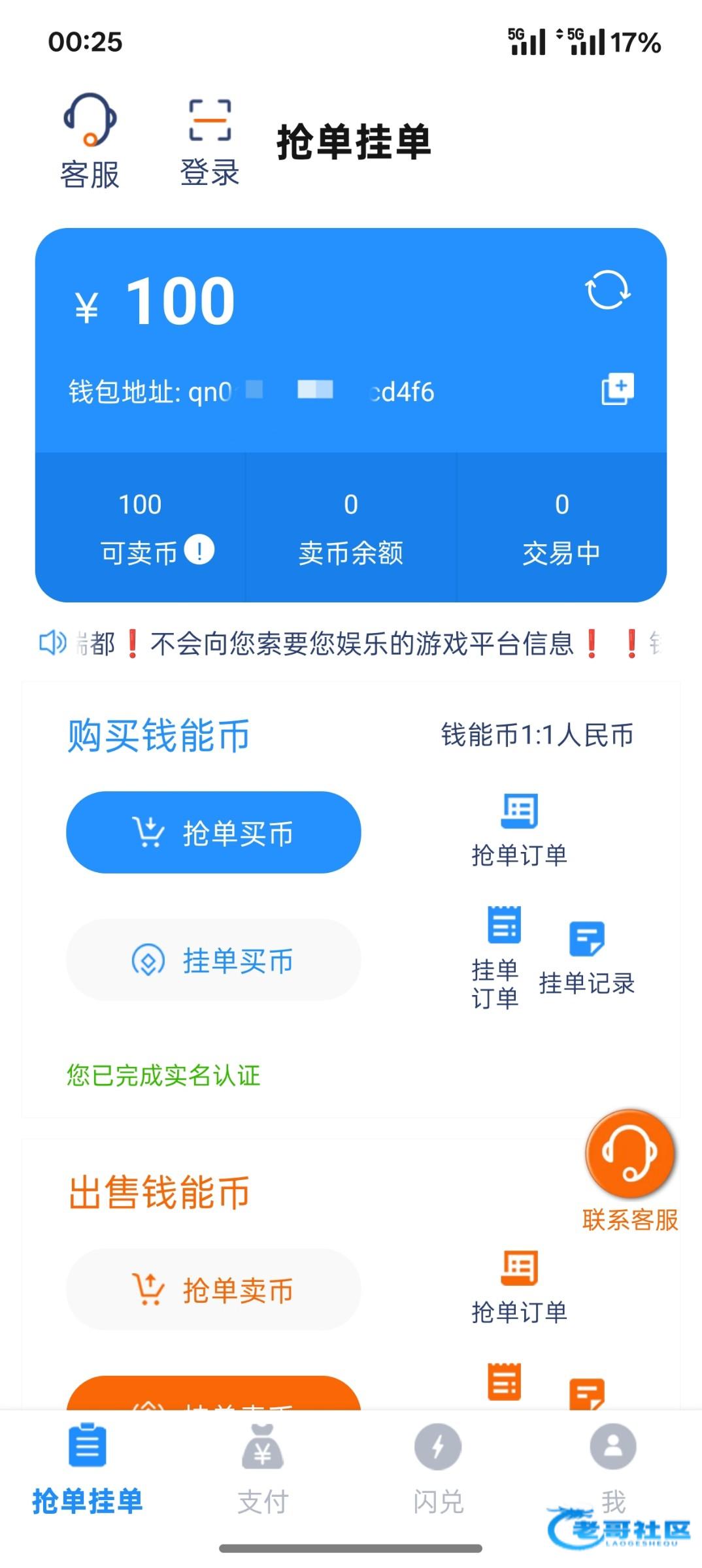Show info about 可卖币
This screenshot has height=1568, width=702.
[x=199, y=549]
